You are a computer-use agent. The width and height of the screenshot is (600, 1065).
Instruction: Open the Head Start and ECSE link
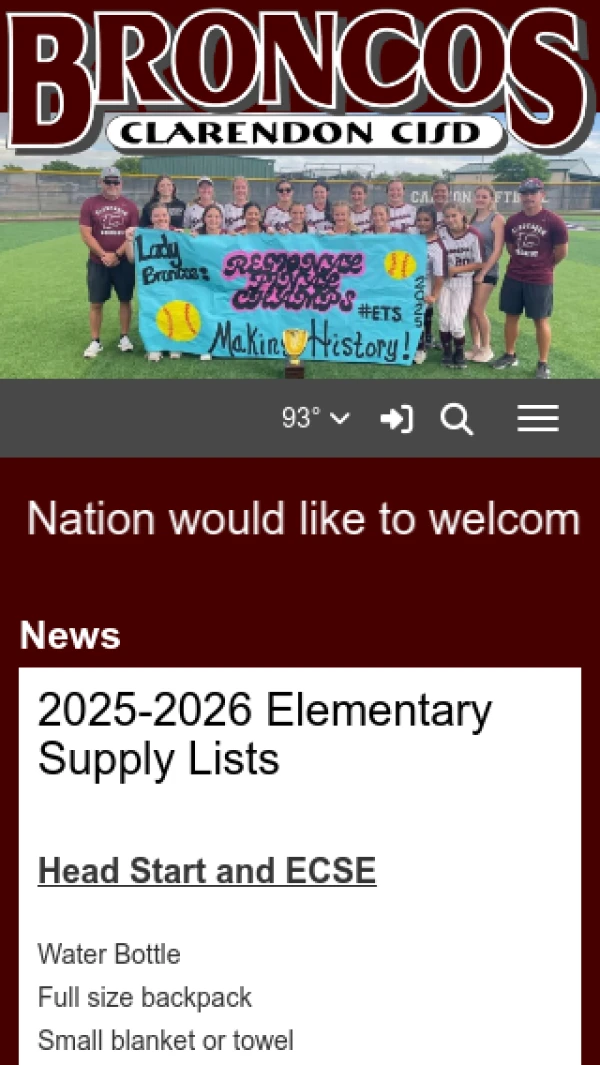(x=207, y=871)
